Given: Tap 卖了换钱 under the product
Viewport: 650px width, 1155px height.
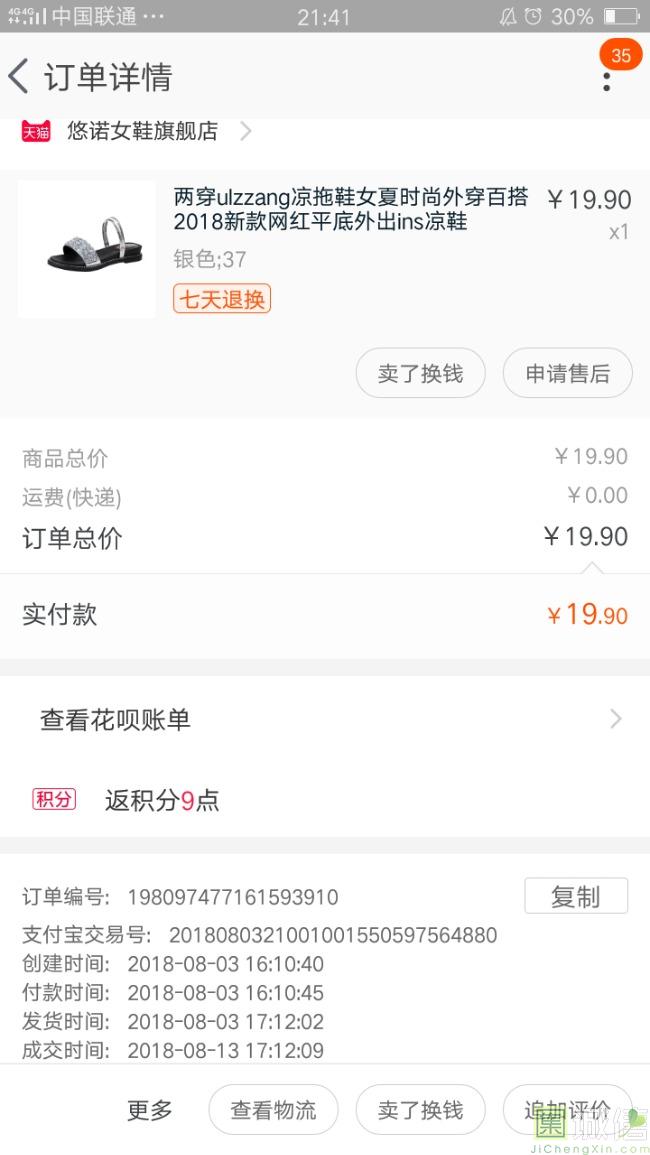Looking at the screenshot, I should [x=420, y=374].
